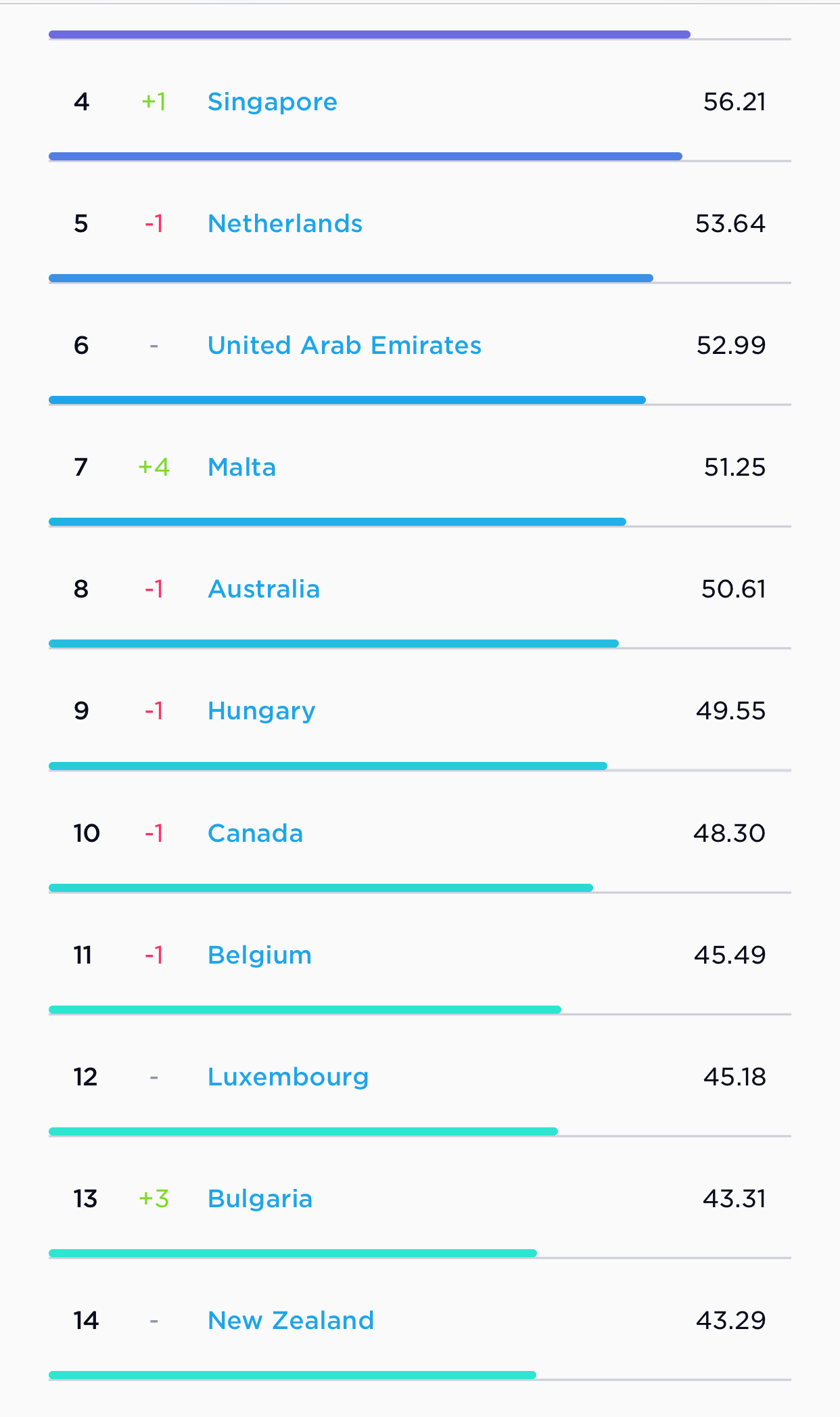
Task: Open the Netherlands ranking link
Action: (x=285, y=224)
